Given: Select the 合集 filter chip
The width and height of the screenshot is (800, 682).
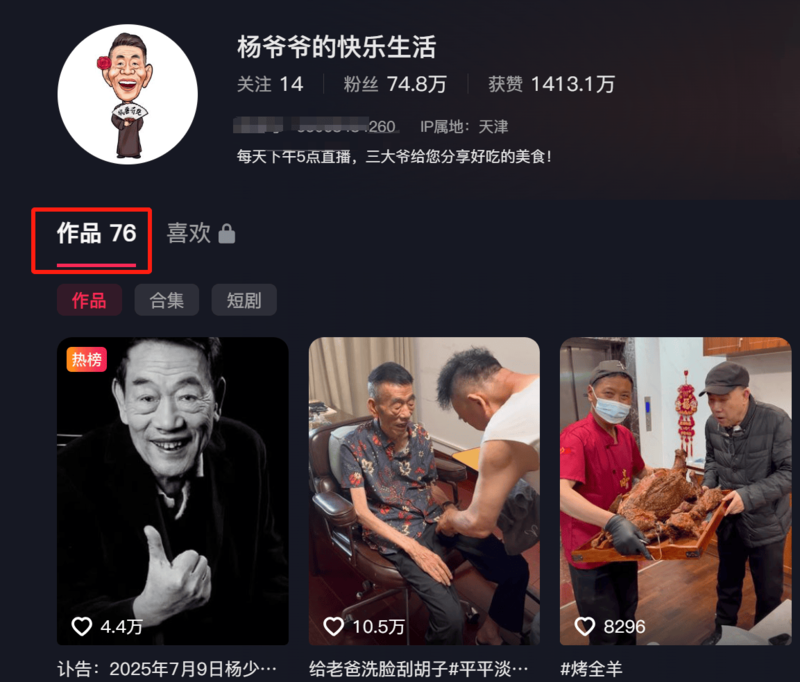Looking at the screenshot, I should (x=166, y=300).
